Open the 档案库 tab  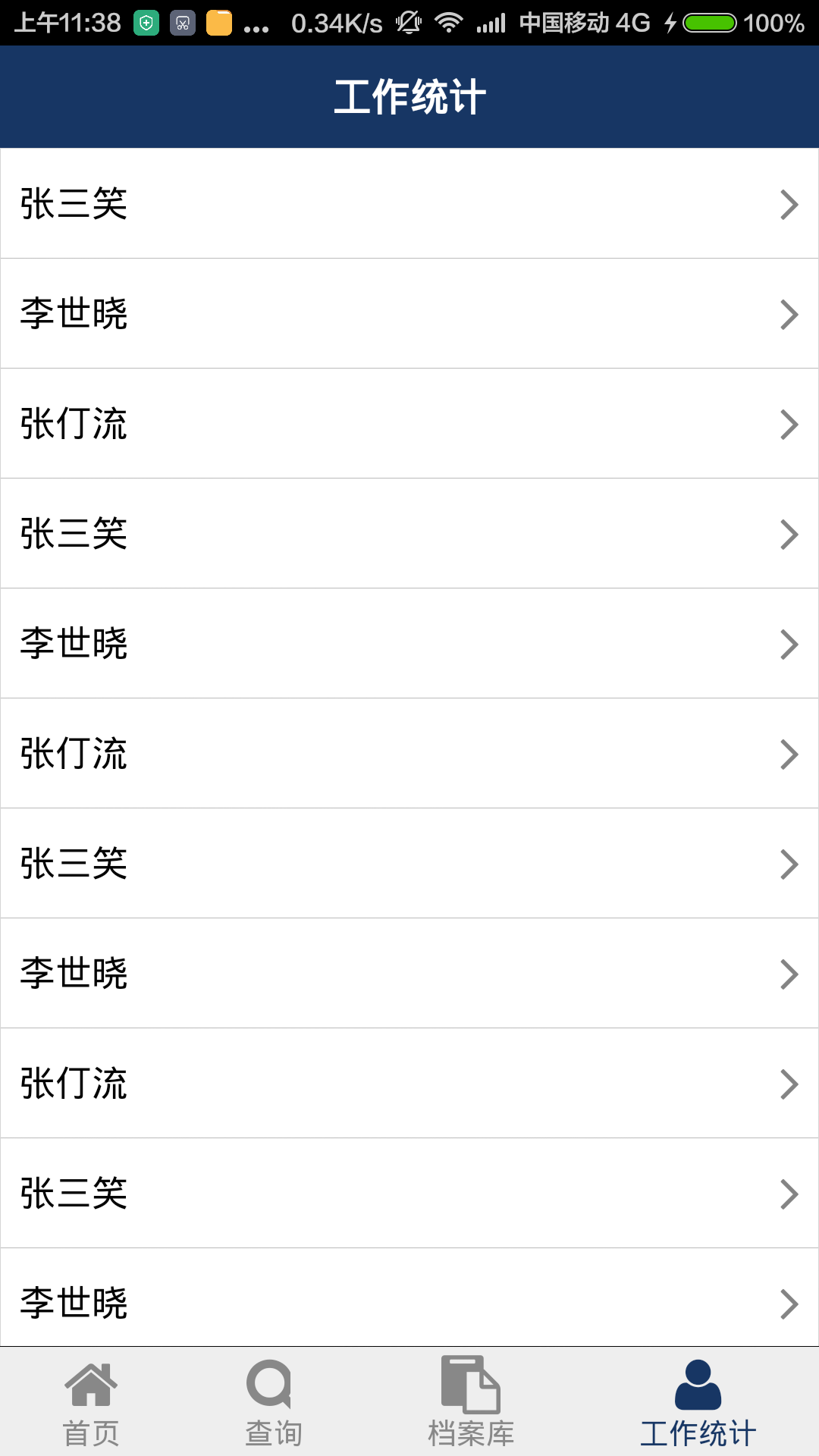[470, 1403]
